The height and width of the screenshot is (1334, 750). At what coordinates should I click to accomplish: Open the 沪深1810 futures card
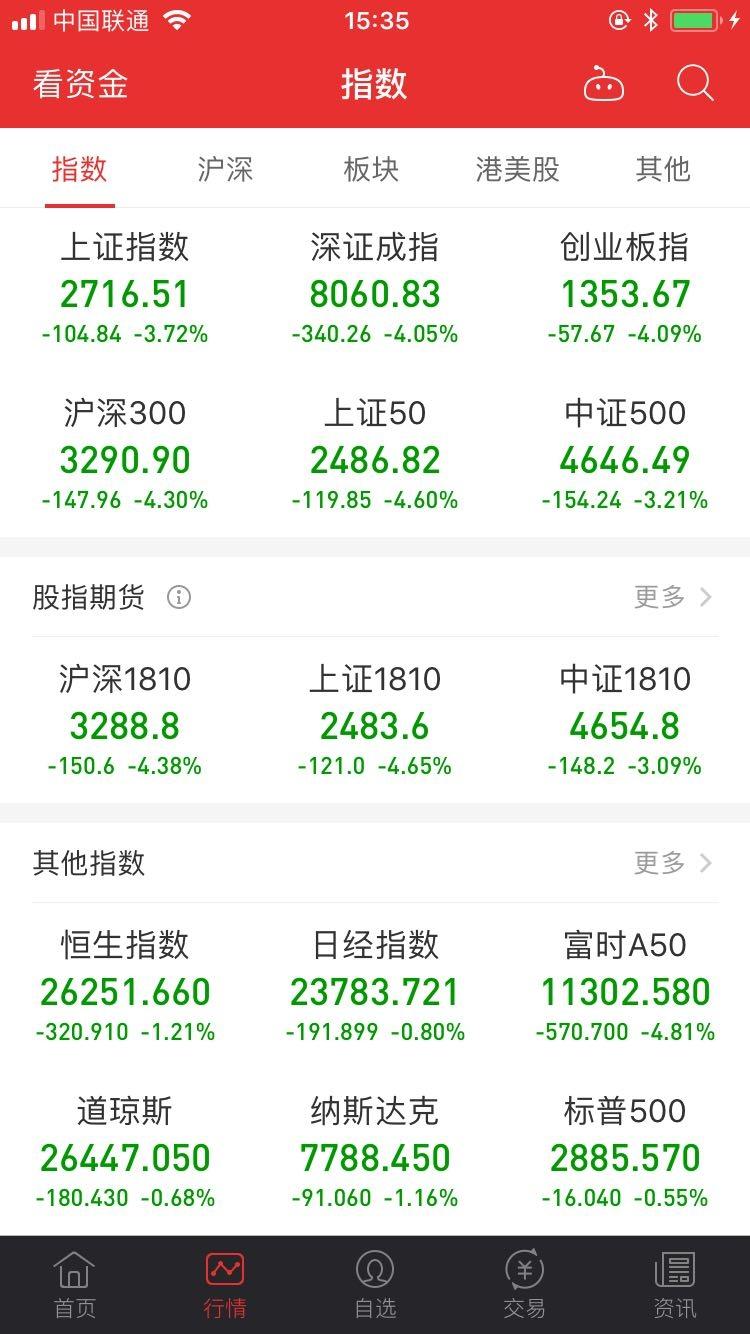125,722
